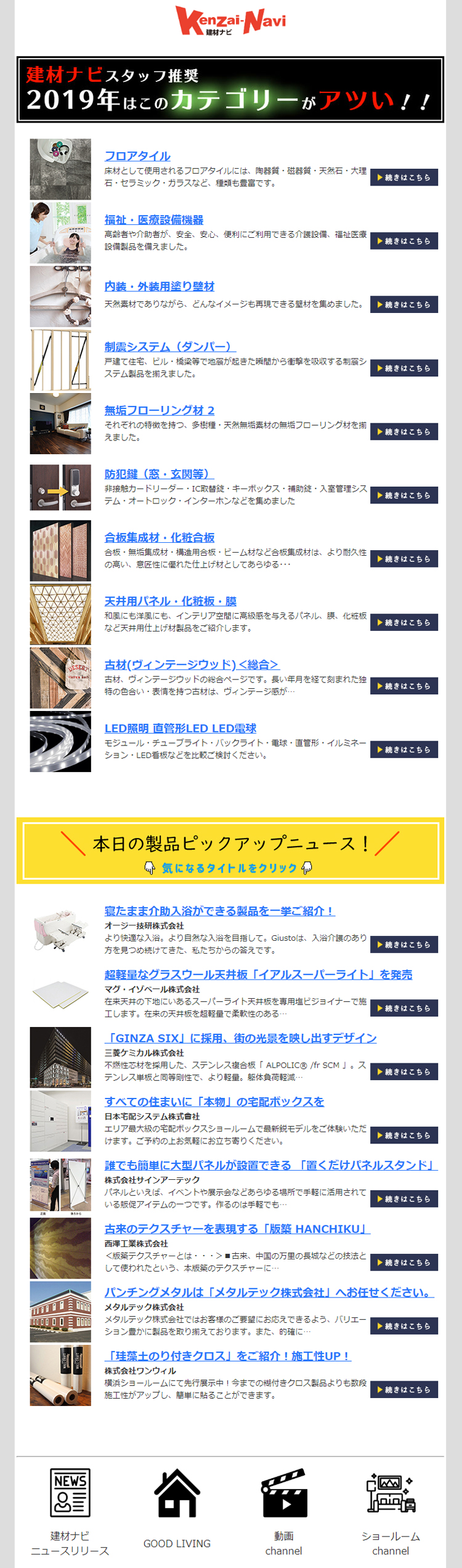Open the フロアタイル category link
Viewport: 462px width, 1568px height.
point(137,156)
